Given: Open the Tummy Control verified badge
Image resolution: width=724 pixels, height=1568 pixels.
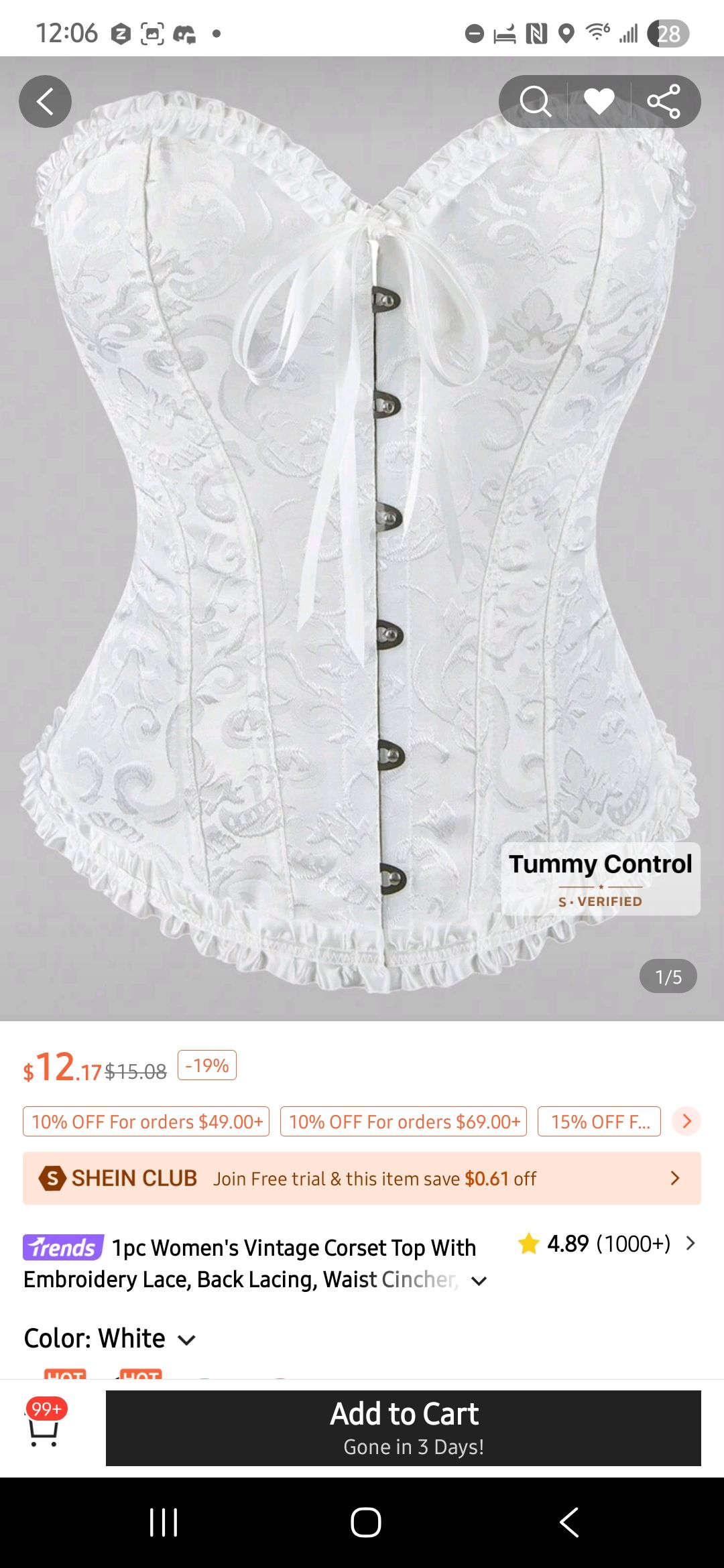Looking at the screenshot, I should click(601, 879).
